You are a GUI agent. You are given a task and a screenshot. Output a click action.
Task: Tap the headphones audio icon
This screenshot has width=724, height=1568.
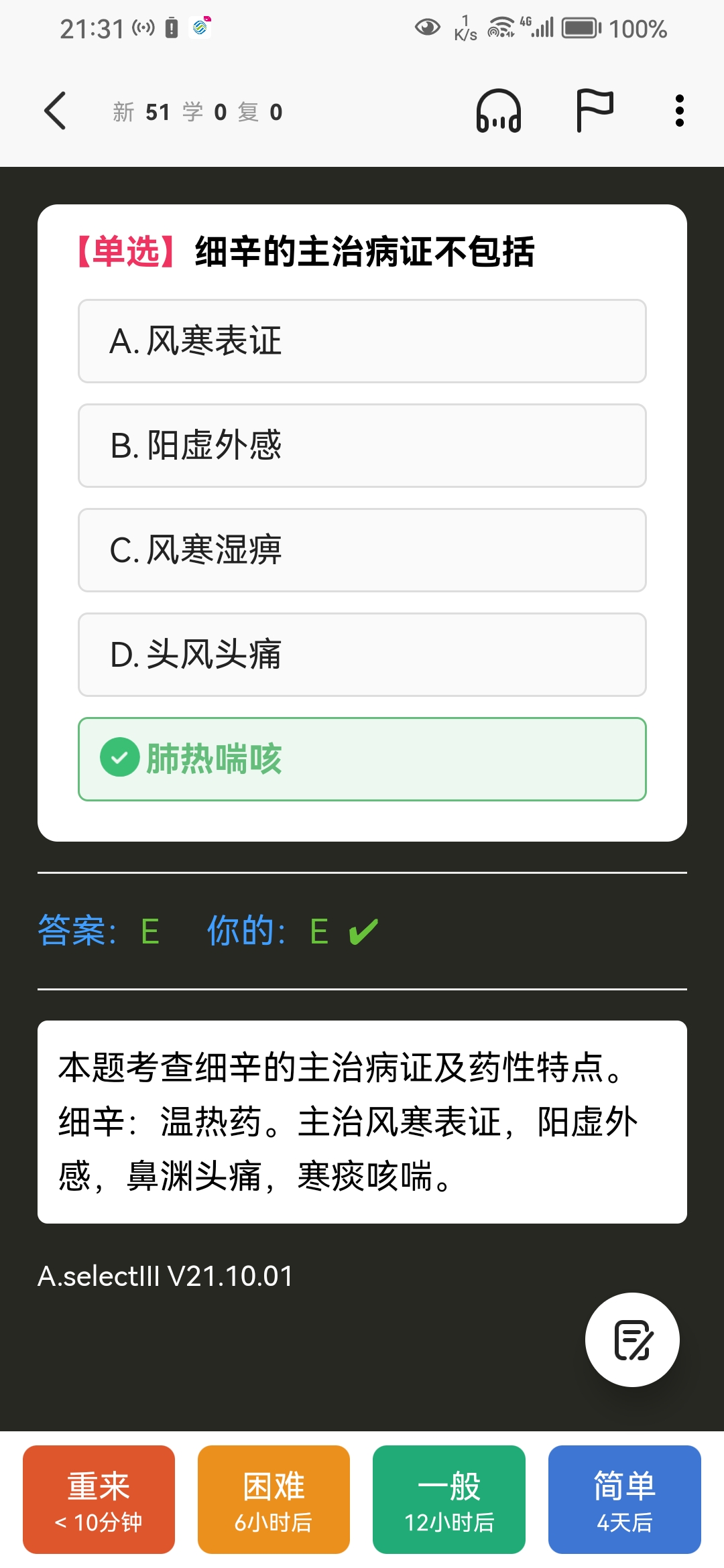(x=499, y=111)
